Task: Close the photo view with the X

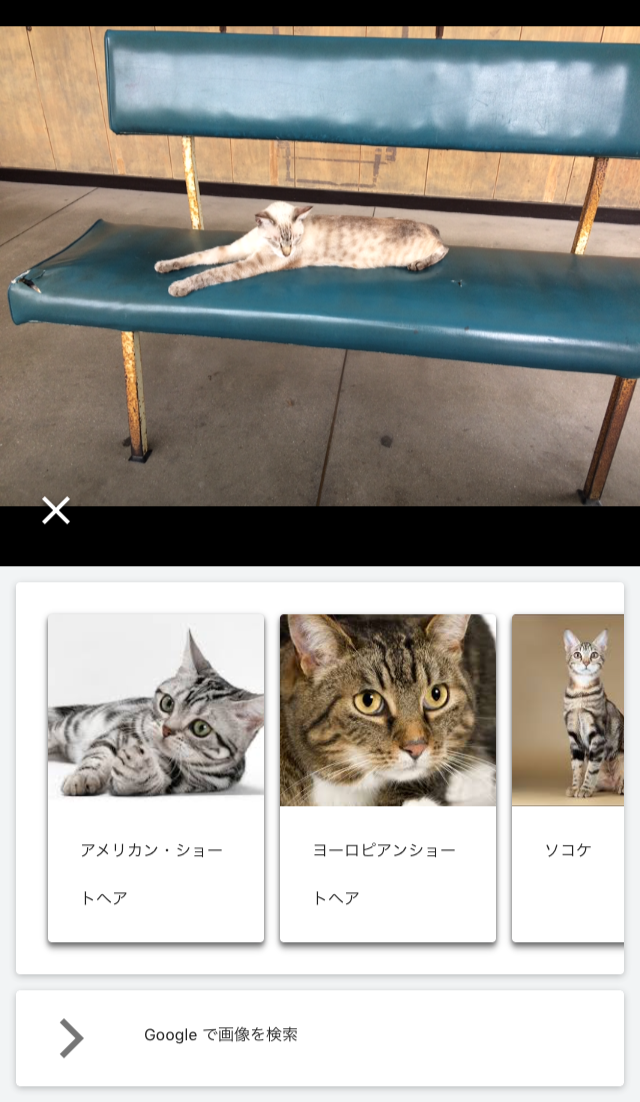Action: 55,510
